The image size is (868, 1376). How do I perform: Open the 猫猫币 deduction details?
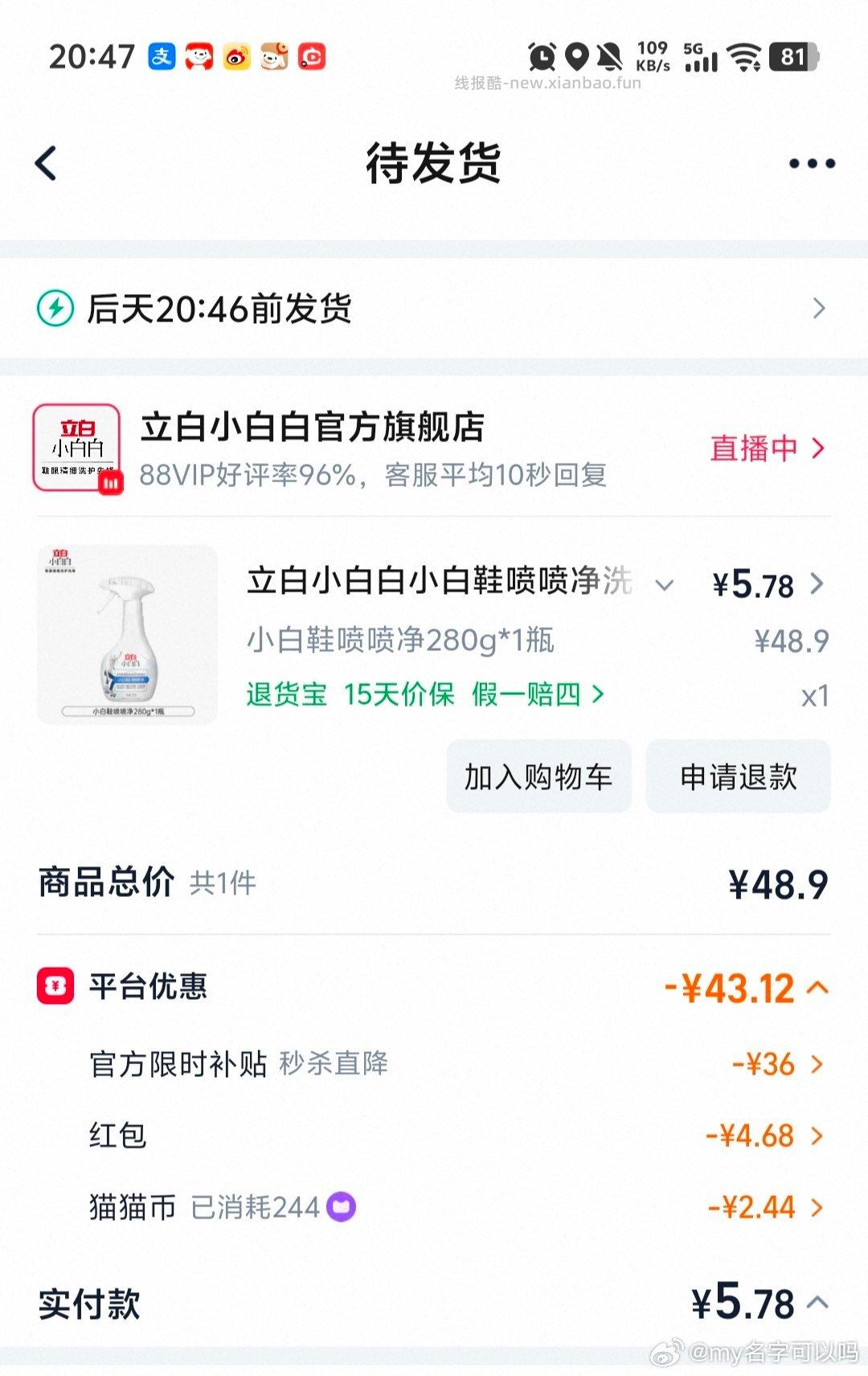[765, 1207]
